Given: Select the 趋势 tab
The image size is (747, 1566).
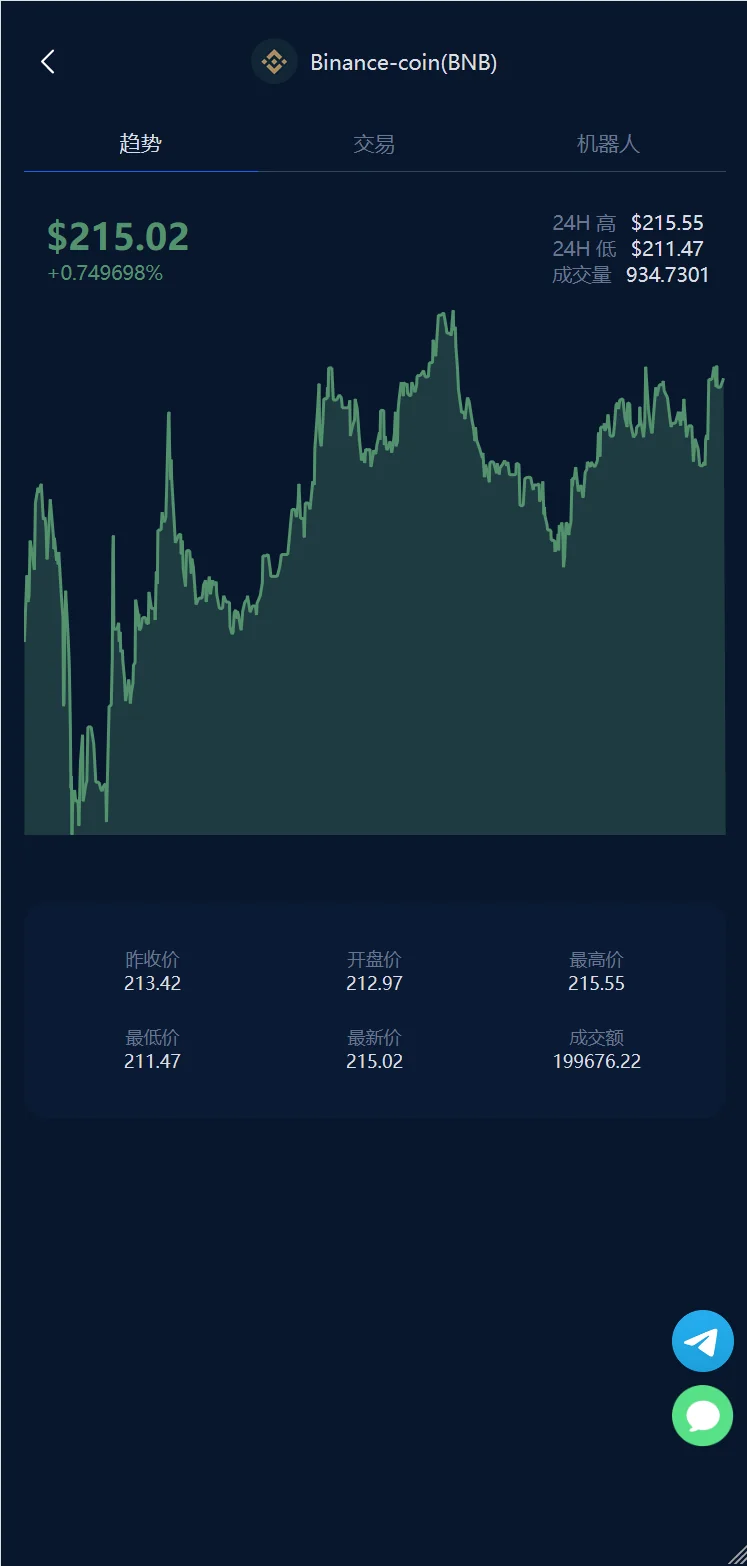Looking at the screenshot, I should (x=140, y=144).
